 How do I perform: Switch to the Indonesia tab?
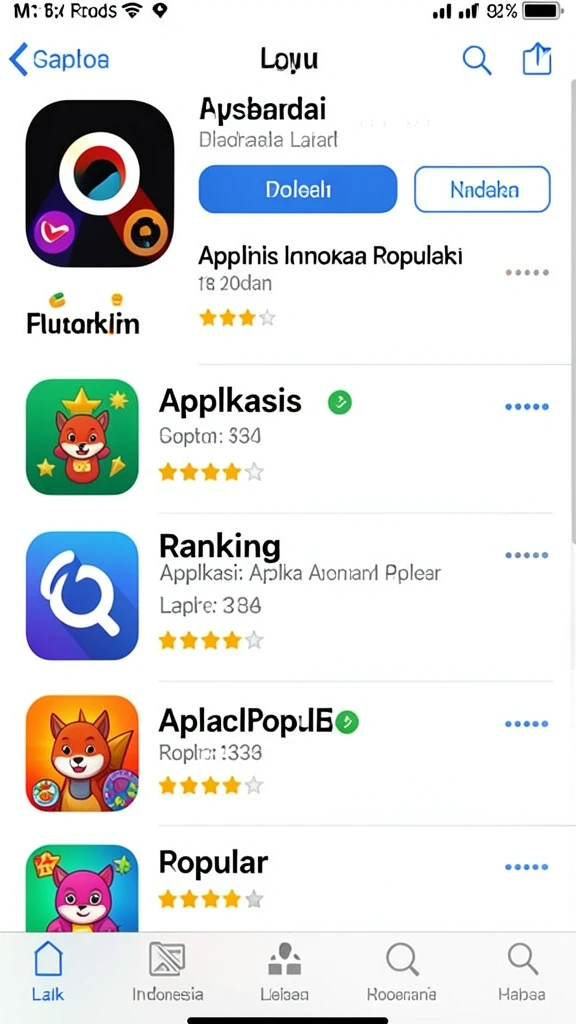click(168, 971)
